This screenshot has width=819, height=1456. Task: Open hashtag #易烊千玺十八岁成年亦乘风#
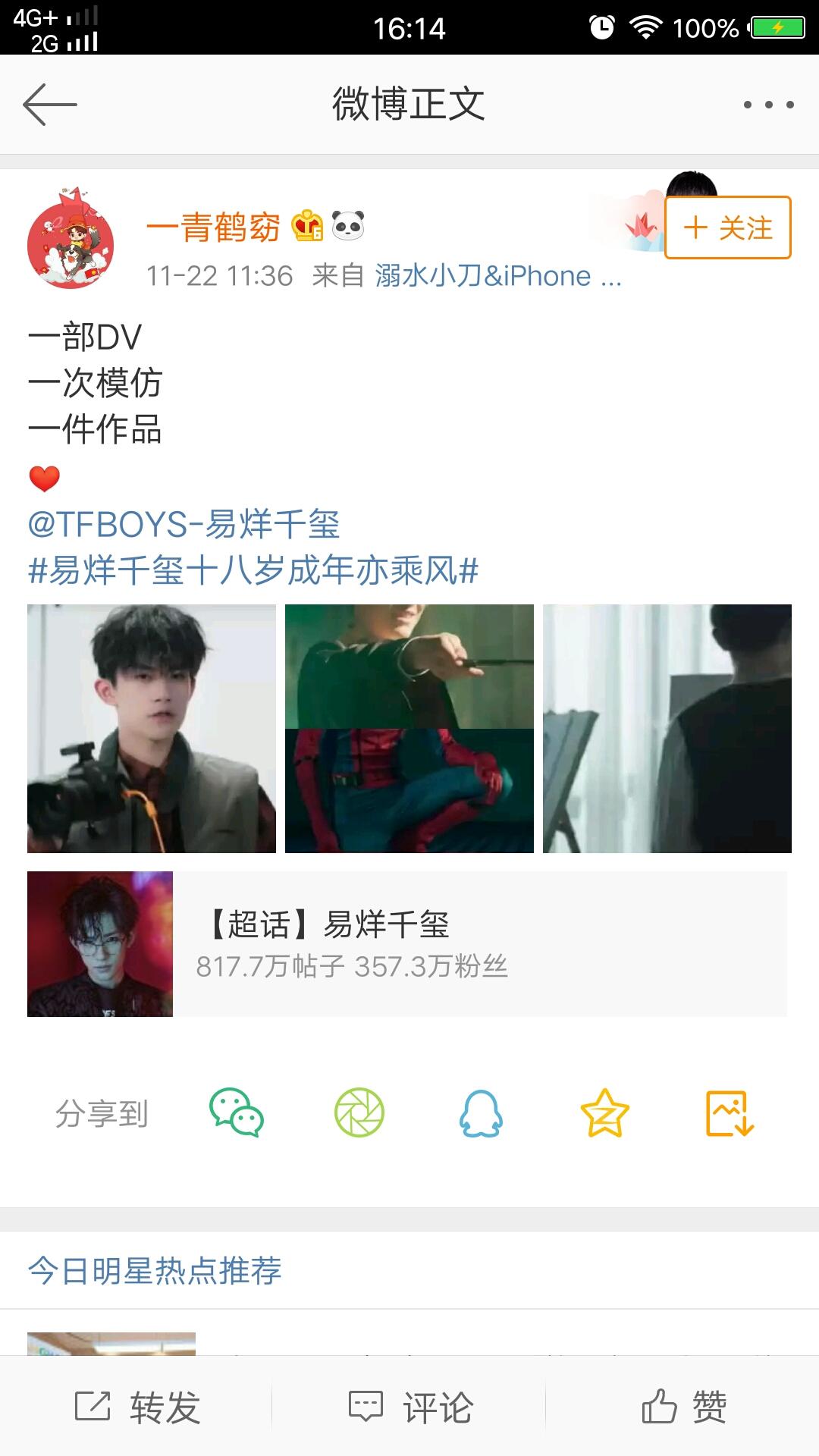pyautogui.click(x=253, y=570)
